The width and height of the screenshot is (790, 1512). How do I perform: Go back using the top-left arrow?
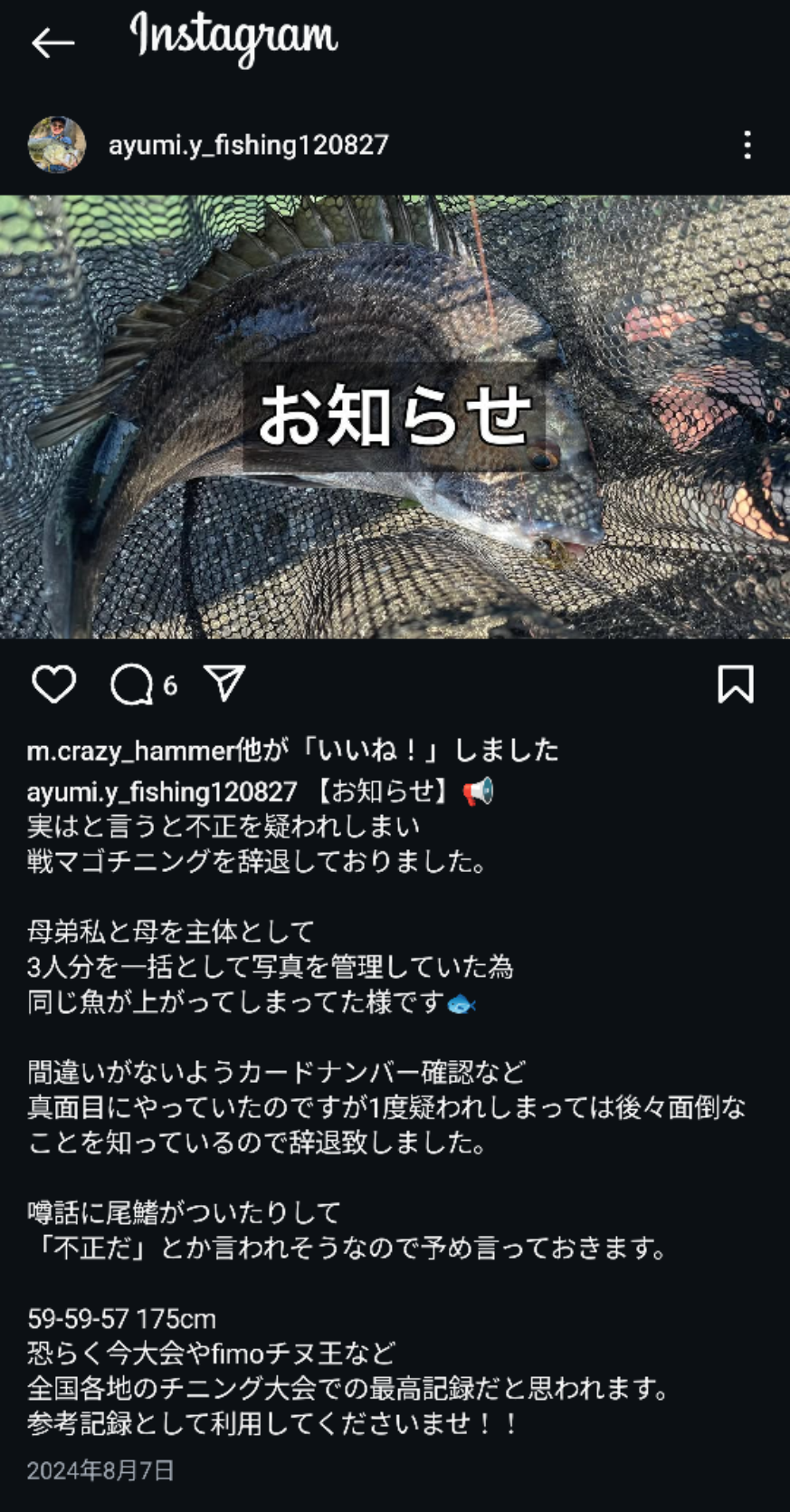[x=52, y=43]
